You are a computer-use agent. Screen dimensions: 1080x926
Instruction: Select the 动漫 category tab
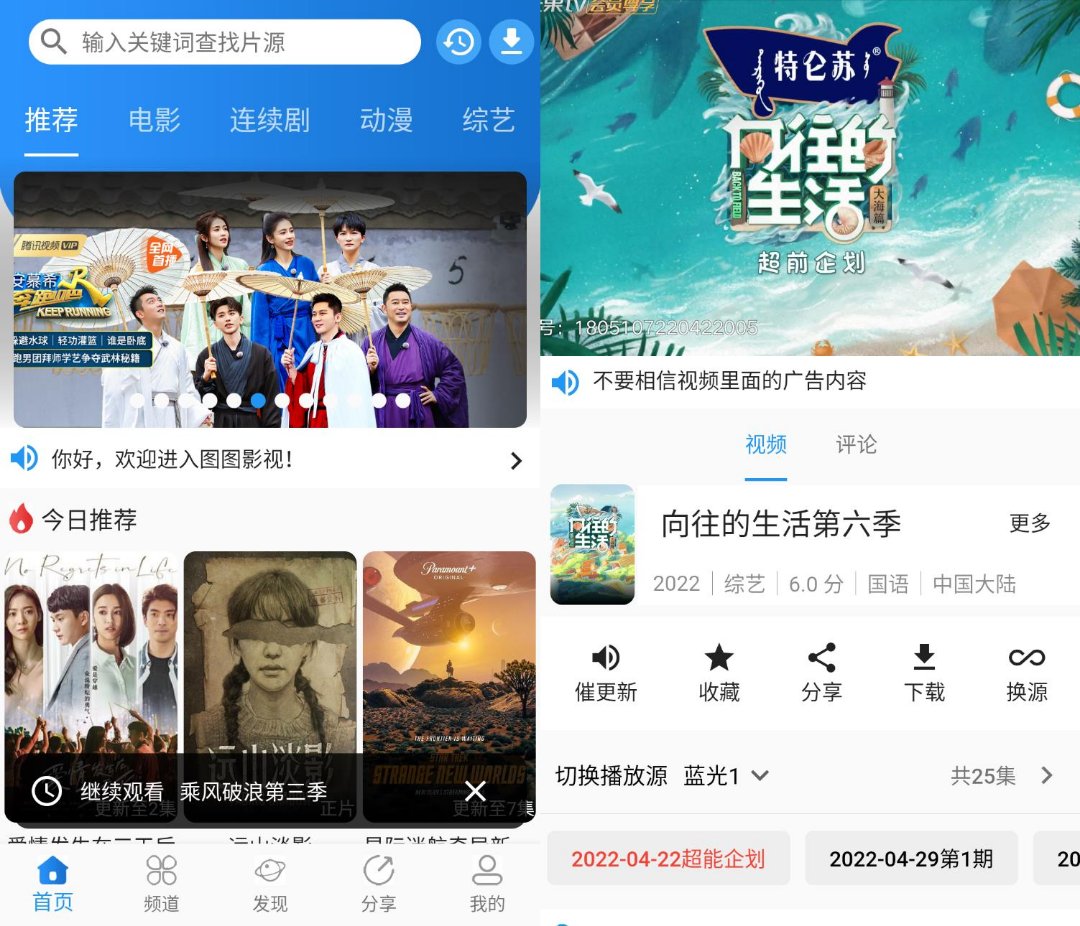(x=386, y=121)
